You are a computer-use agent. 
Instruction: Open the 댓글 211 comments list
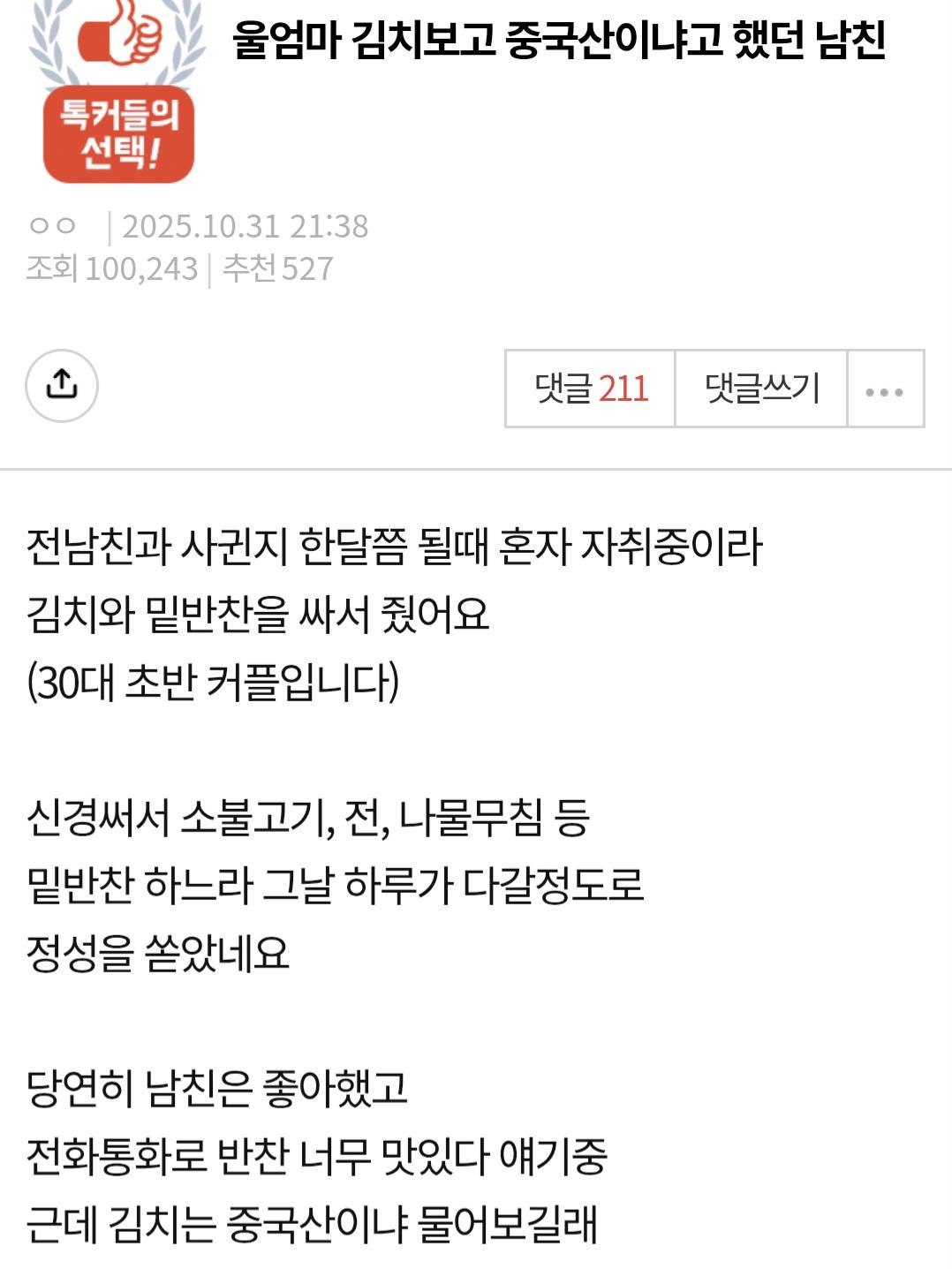tap(591, 389)
